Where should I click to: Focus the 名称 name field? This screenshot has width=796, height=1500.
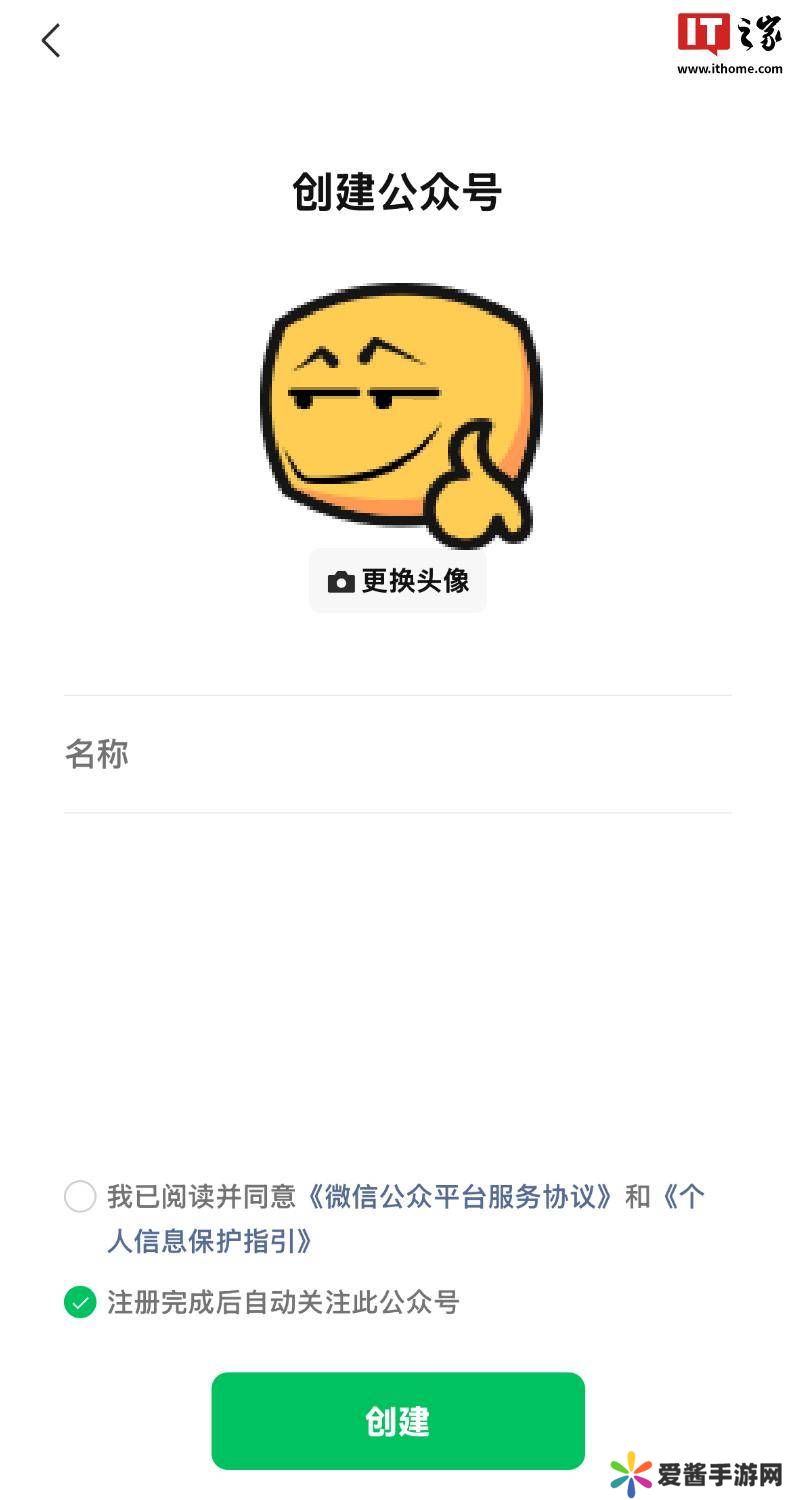coord(398,754)
